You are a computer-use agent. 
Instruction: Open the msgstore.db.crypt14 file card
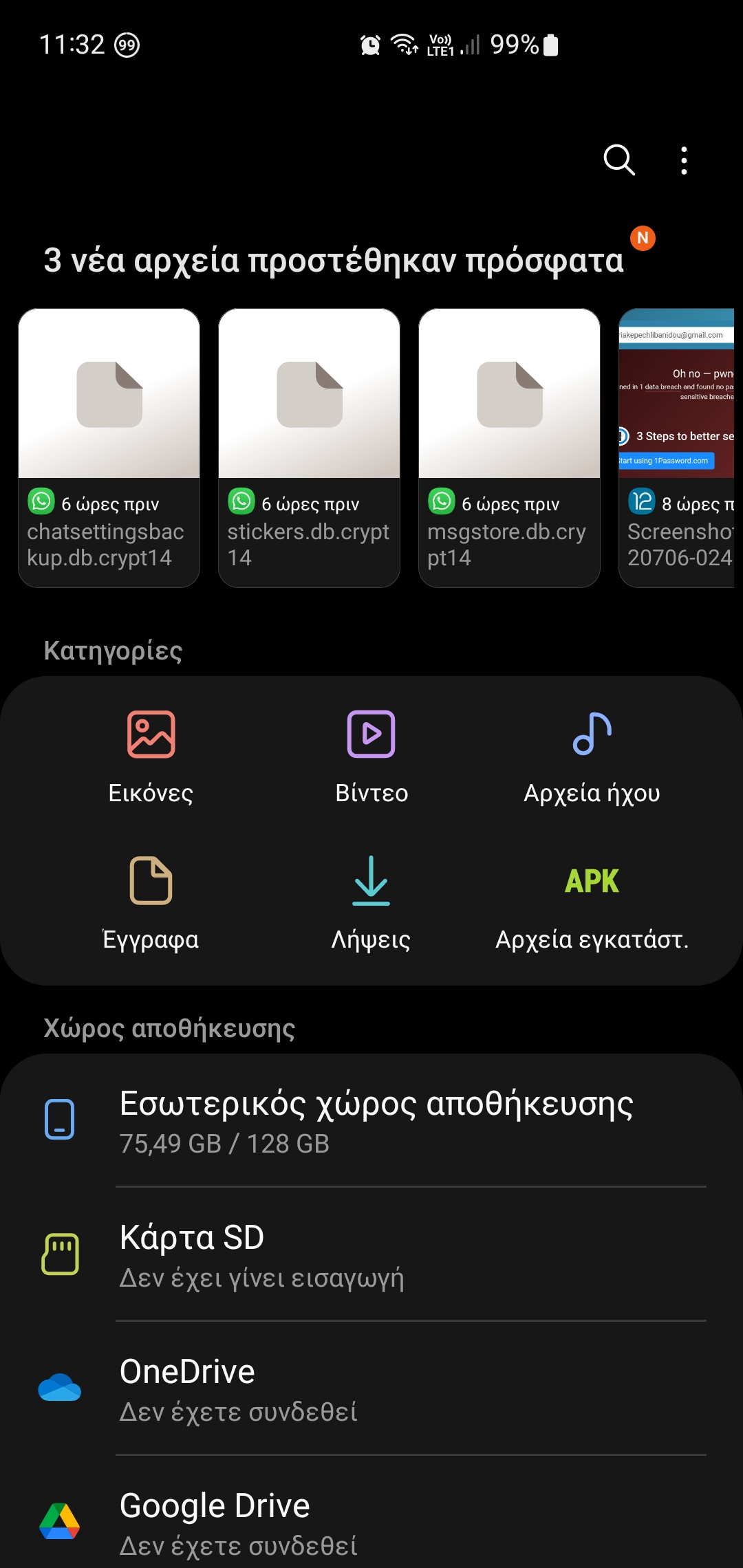click(510, 447)
